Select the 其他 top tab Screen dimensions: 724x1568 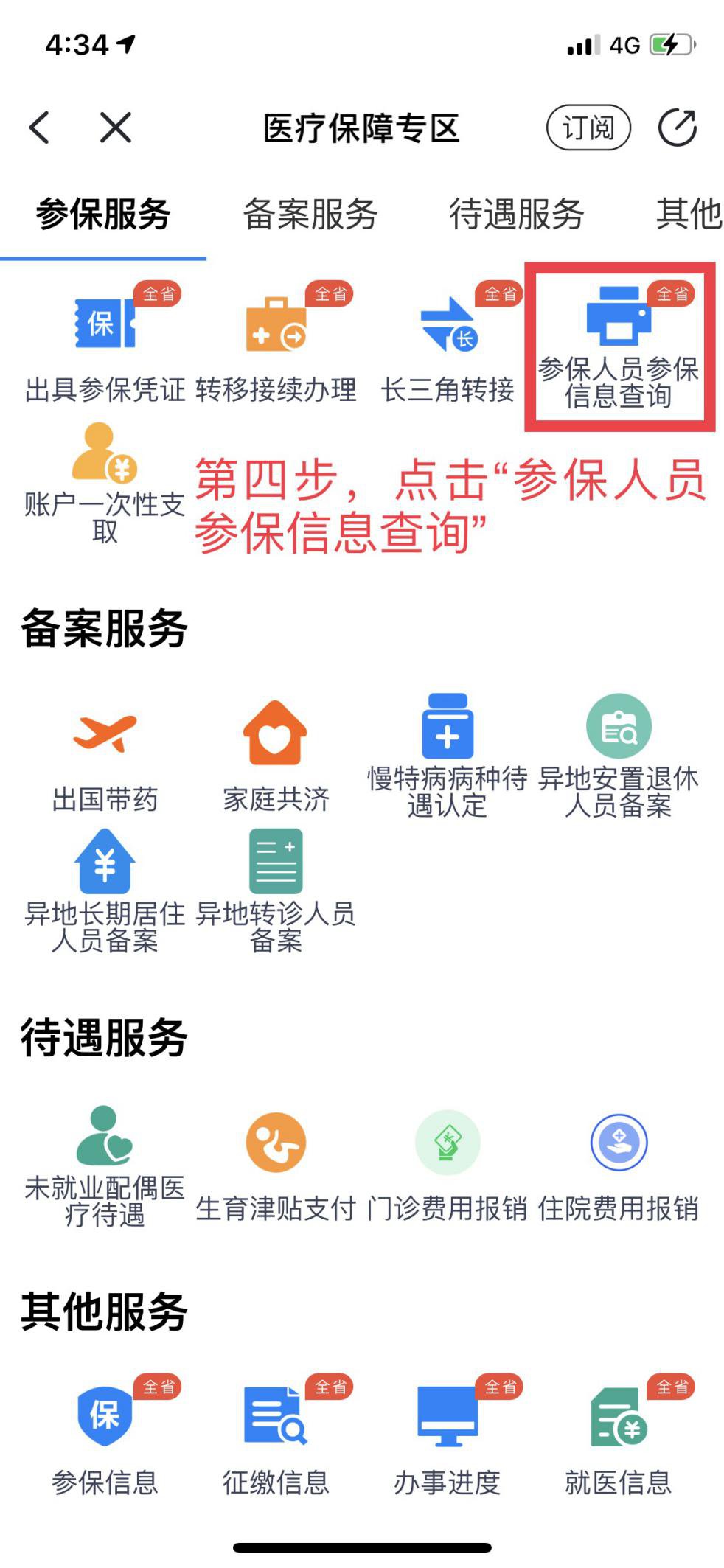[688, 215]
